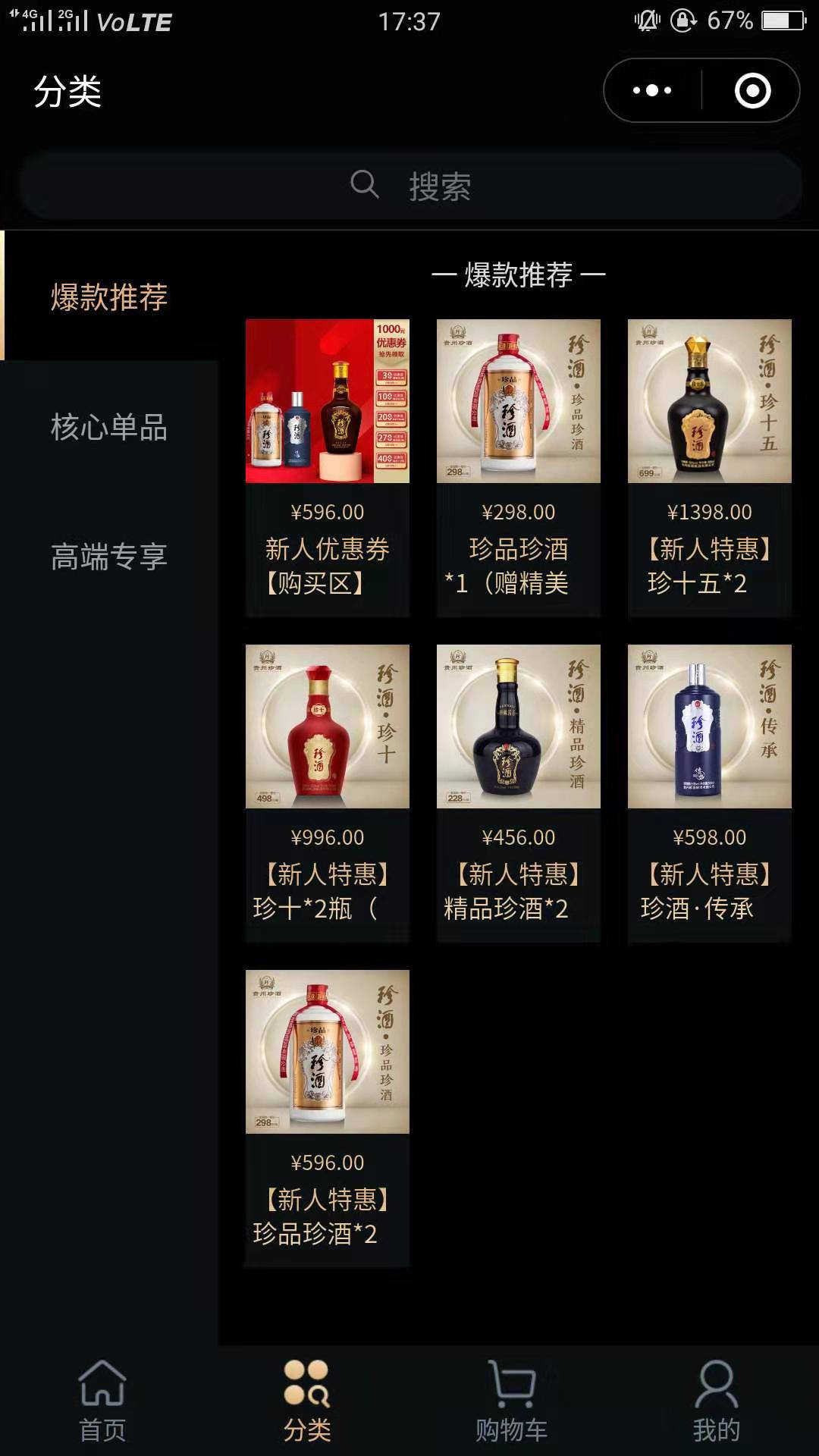Select the 分类 tab in bottom bar
This screenshot has width=819, height=1456.
pyautogui.click(x=307, y=1401)
